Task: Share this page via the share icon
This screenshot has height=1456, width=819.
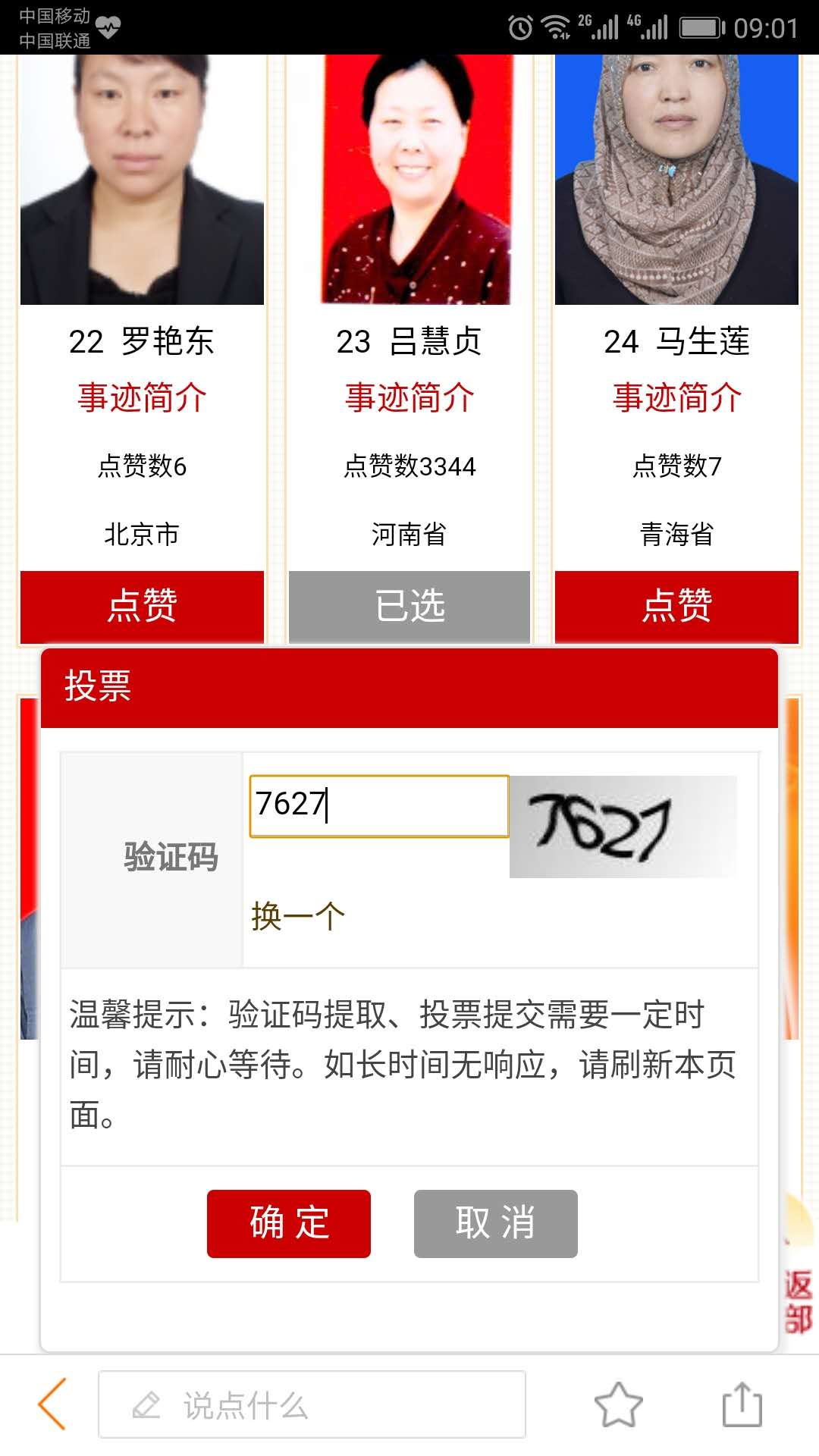Action: 742,1404
